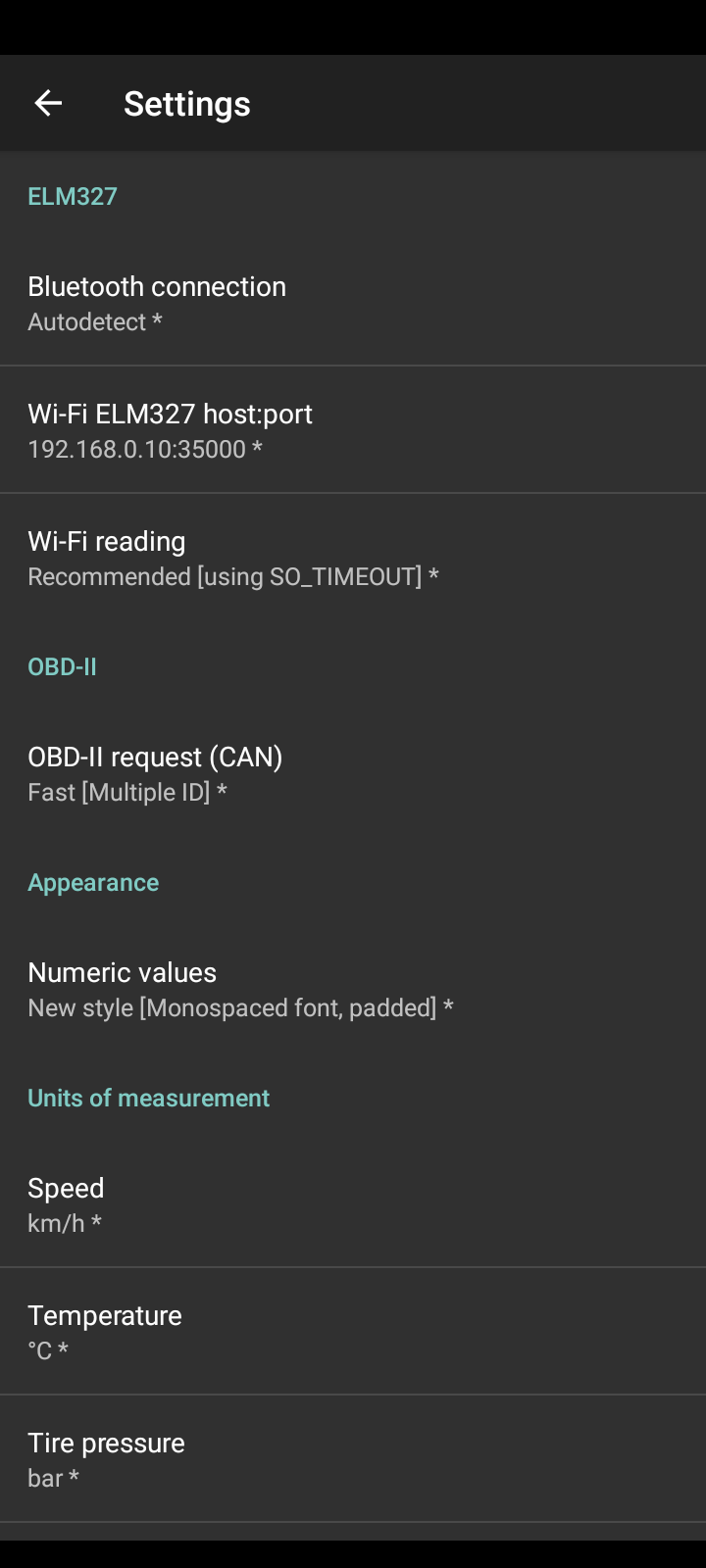The height and width of the screenshot is (1568, 706).
Task: Open Wi-Fi reading options
Action: 353,558
